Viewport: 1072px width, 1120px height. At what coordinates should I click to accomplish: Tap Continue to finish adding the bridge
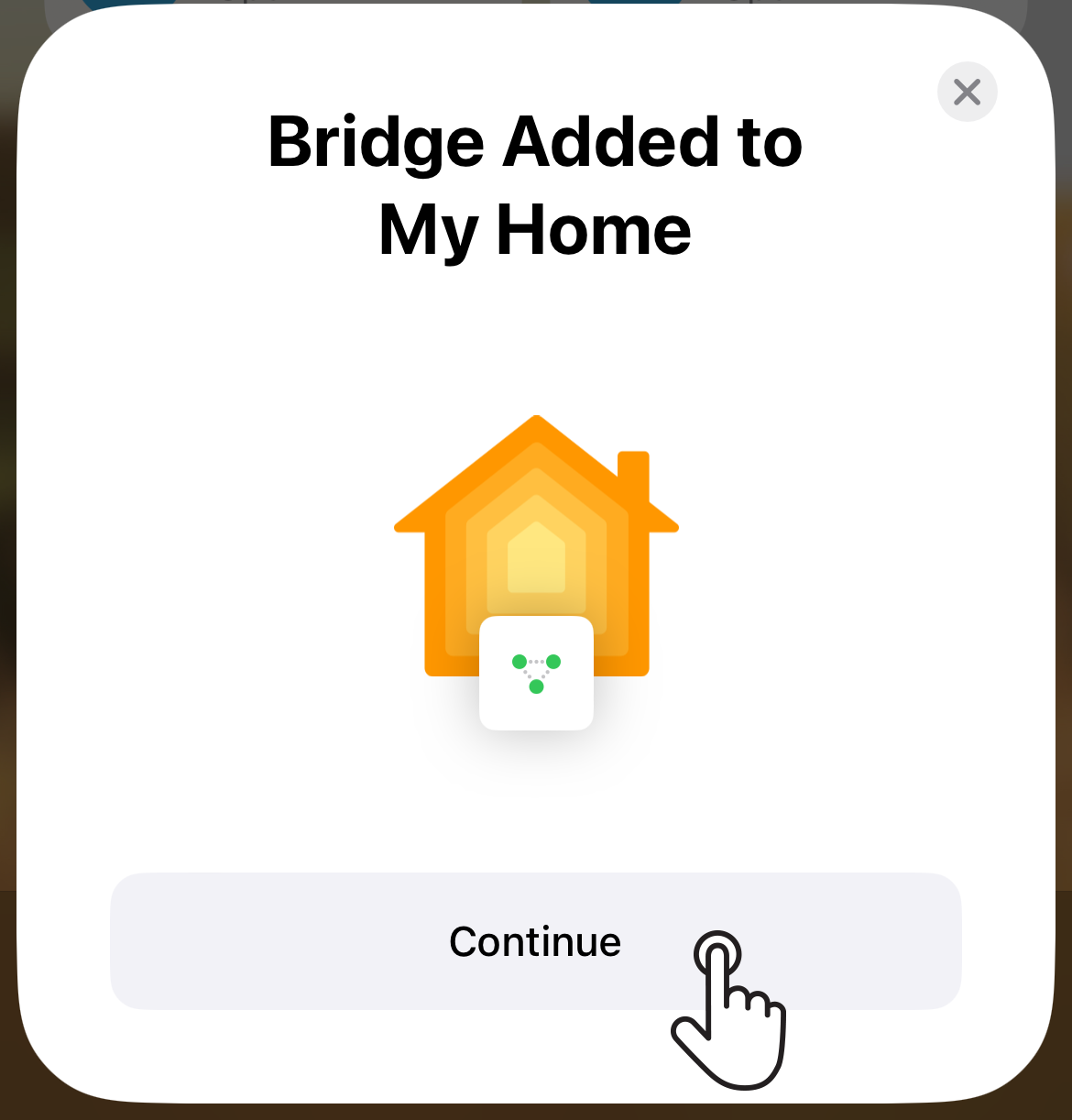(x=535, y=941)
